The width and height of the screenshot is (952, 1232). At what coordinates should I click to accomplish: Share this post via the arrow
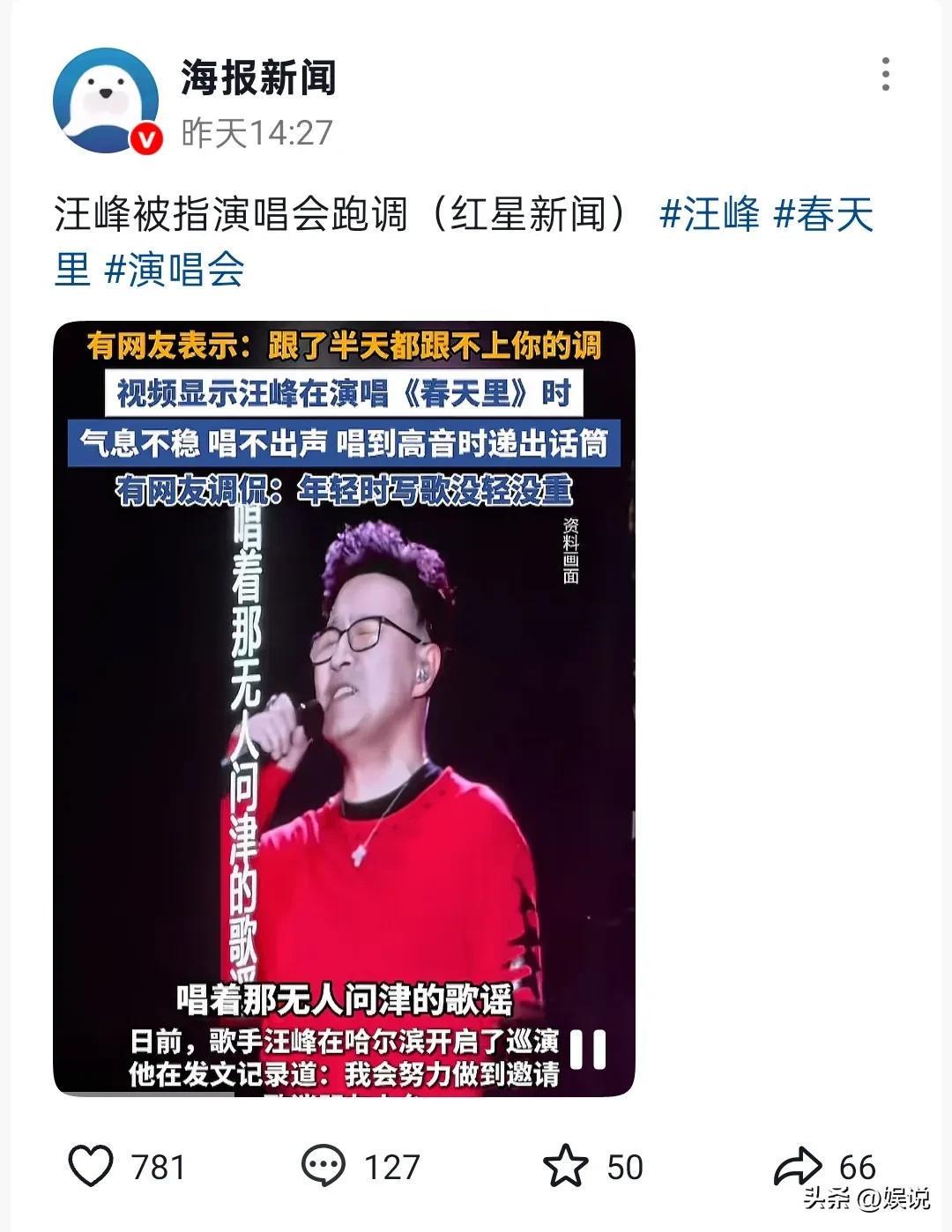click(x=797, y=1166)
